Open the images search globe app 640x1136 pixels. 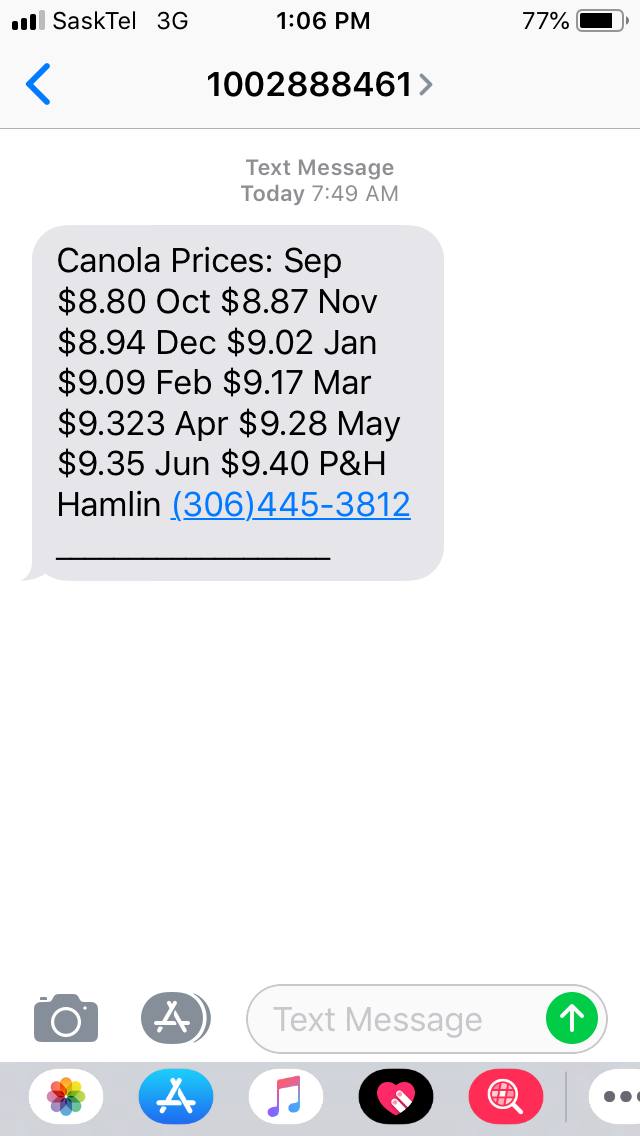[x=506, y=1096]
